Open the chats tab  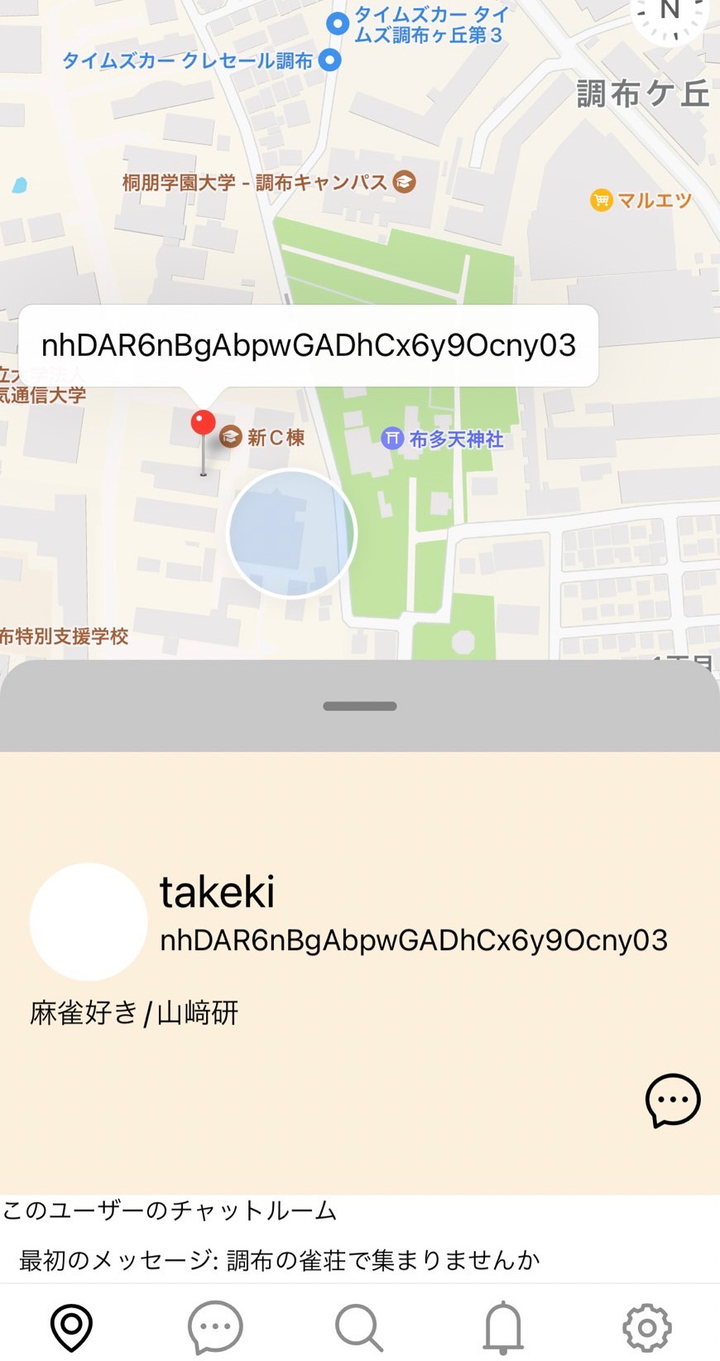[215, 1327]
